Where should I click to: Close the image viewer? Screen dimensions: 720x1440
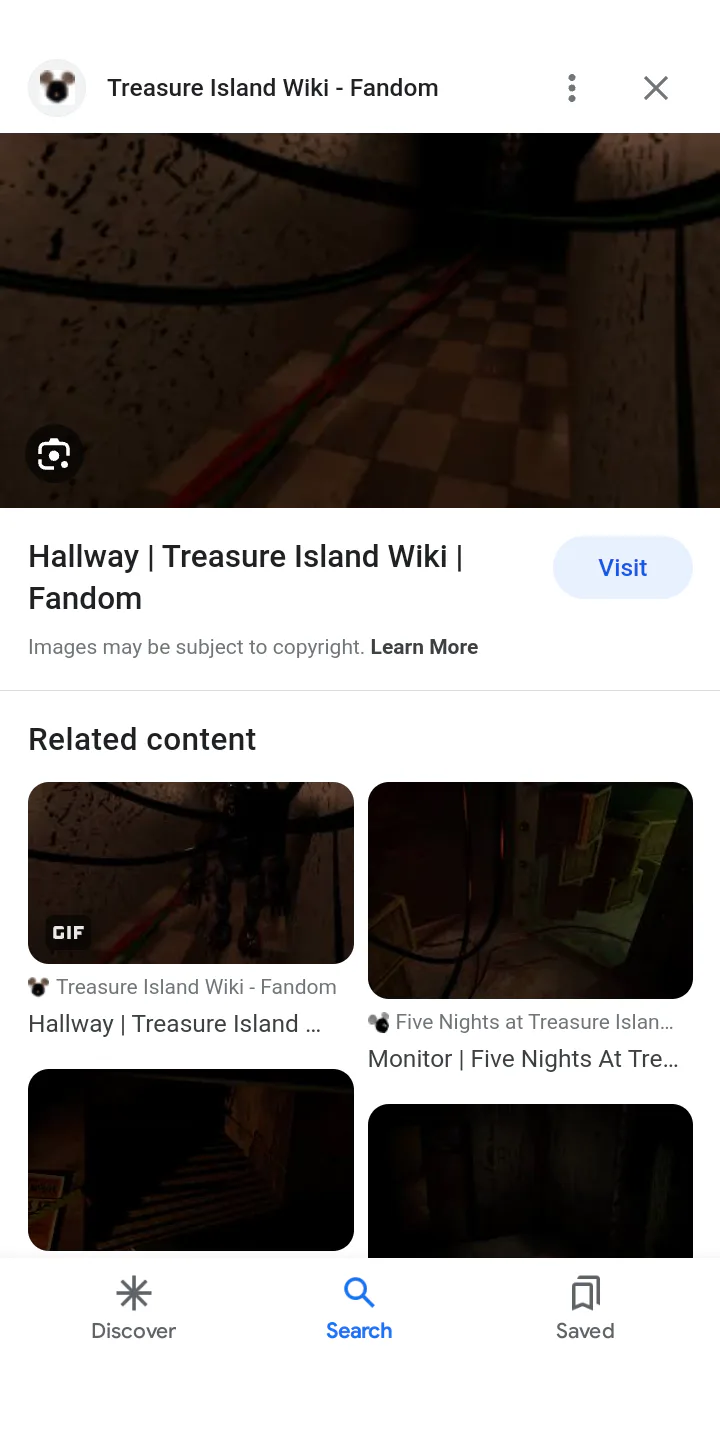click(656, 88)
